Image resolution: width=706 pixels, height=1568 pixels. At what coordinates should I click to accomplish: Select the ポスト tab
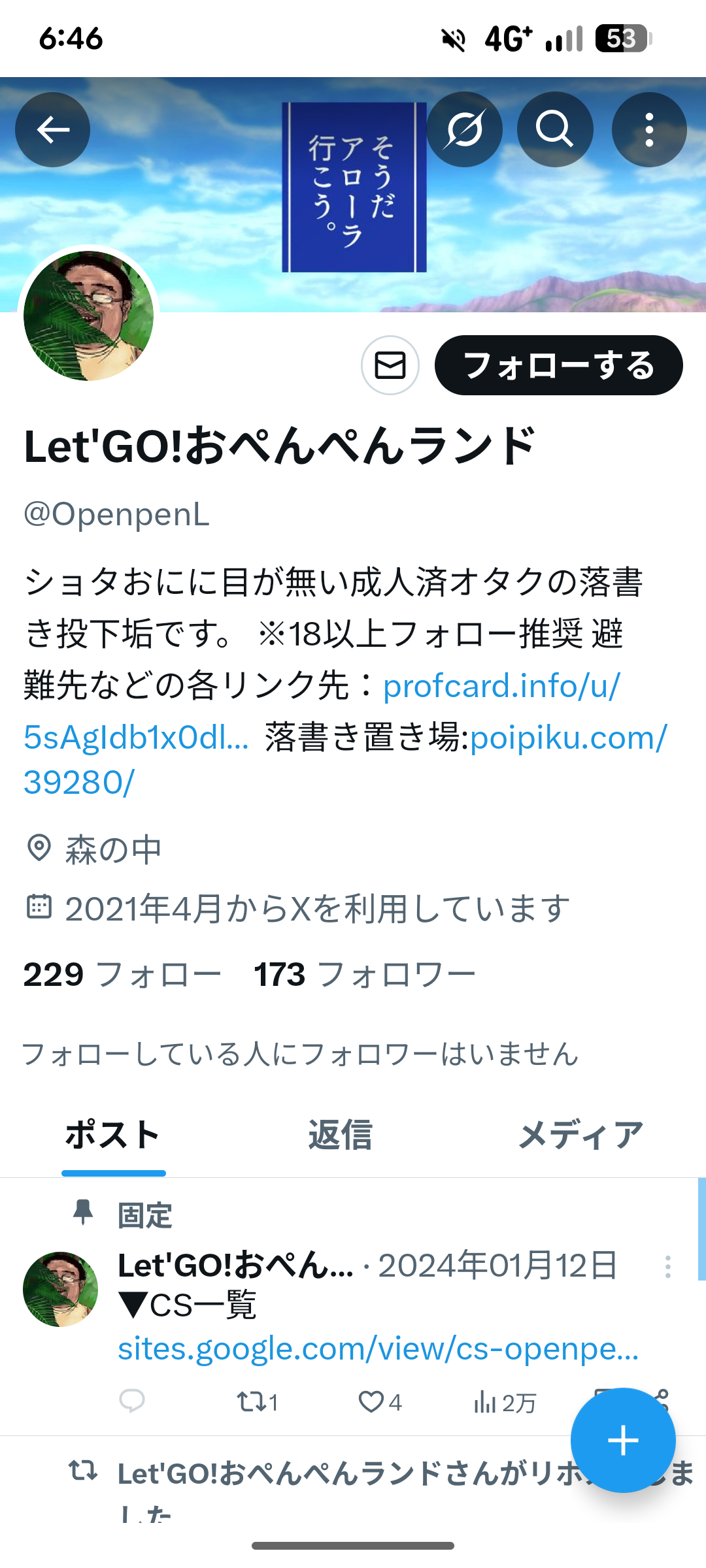click(113, 1135)
